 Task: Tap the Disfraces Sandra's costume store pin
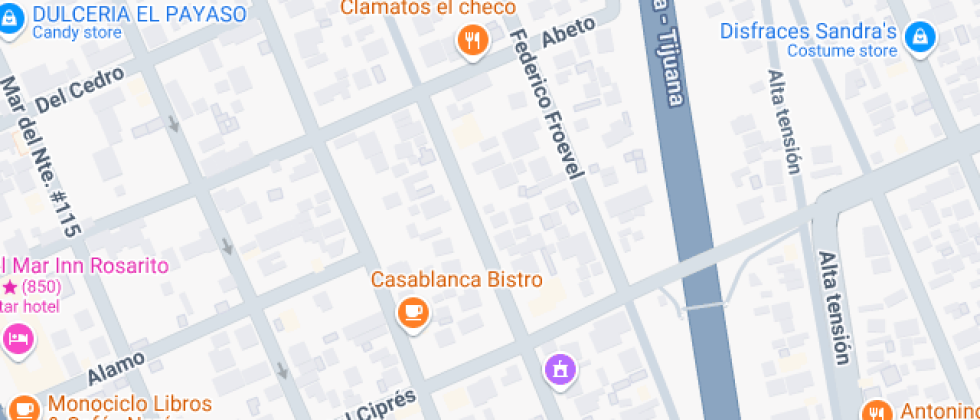click(917, 38)
